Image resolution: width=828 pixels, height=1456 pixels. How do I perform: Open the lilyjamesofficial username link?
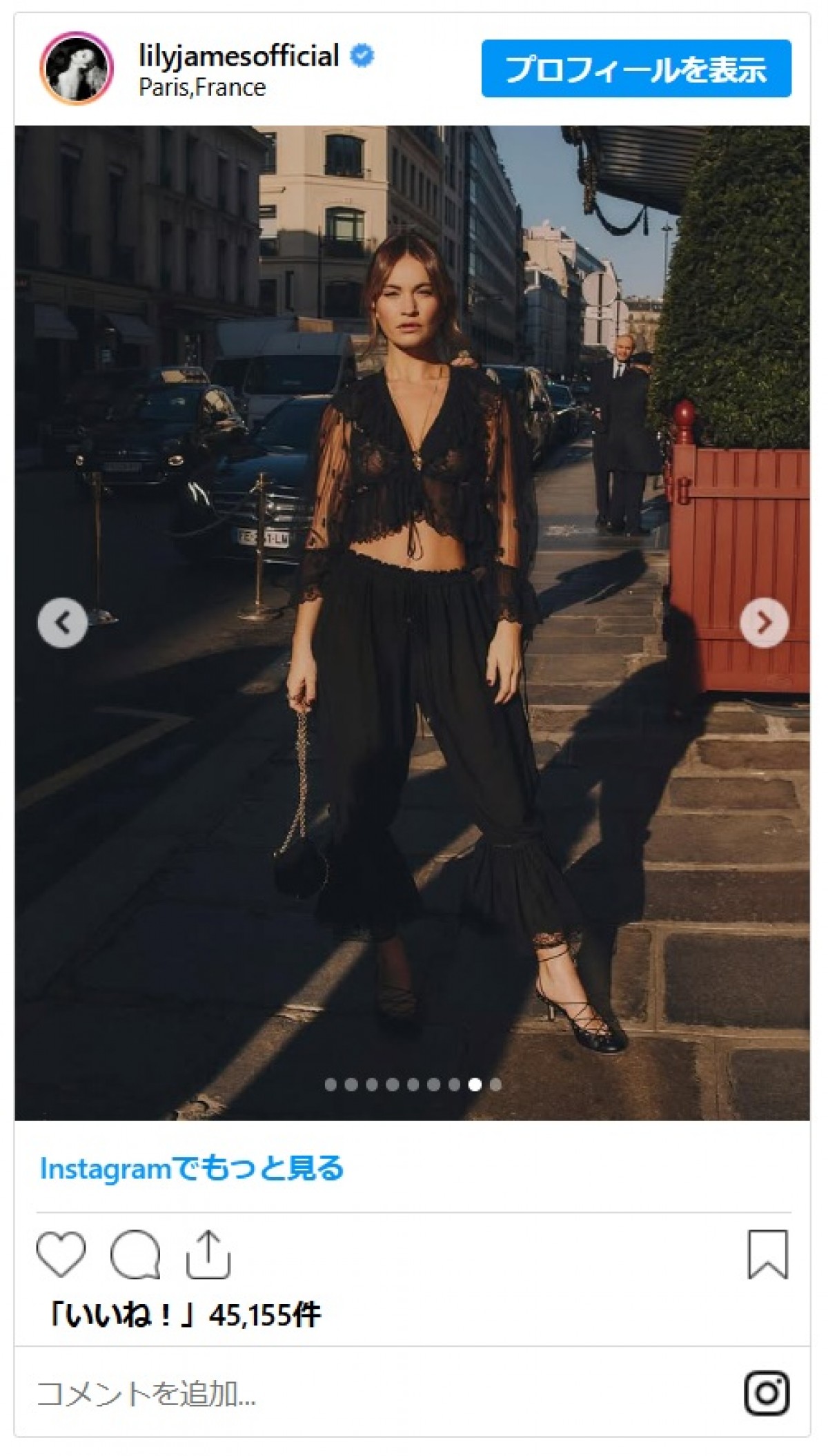239,56
